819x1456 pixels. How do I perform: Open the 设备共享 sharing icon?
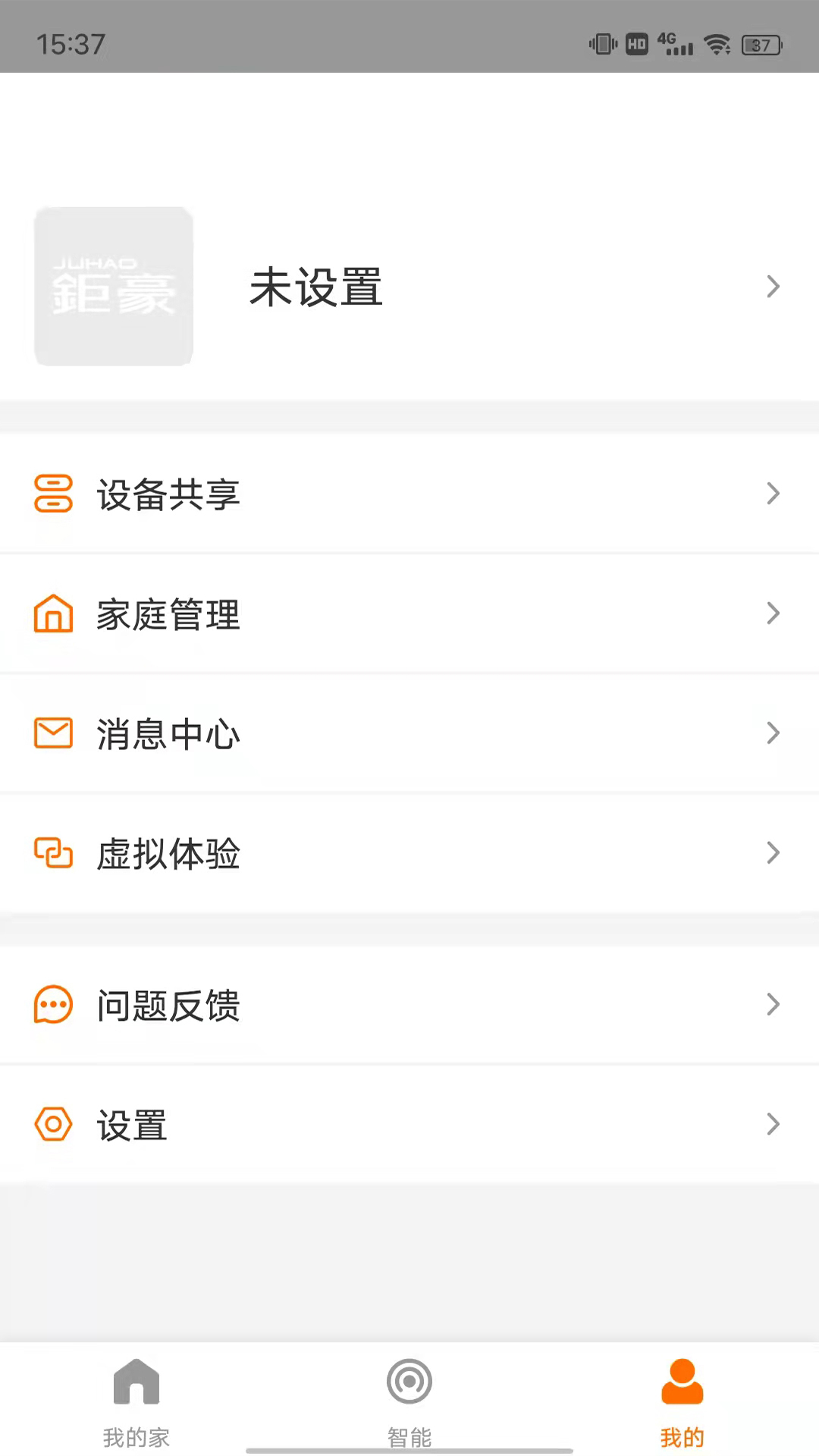click(x=53, y=494)
